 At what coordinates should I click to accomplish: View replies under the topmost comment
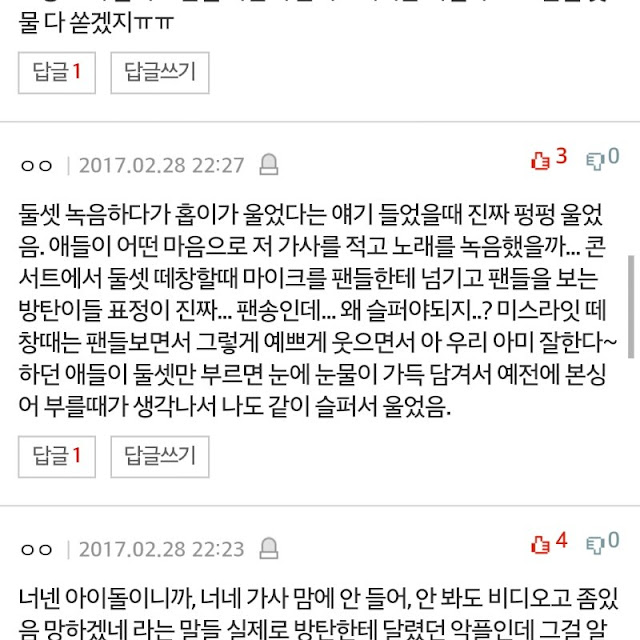(57, 71)
